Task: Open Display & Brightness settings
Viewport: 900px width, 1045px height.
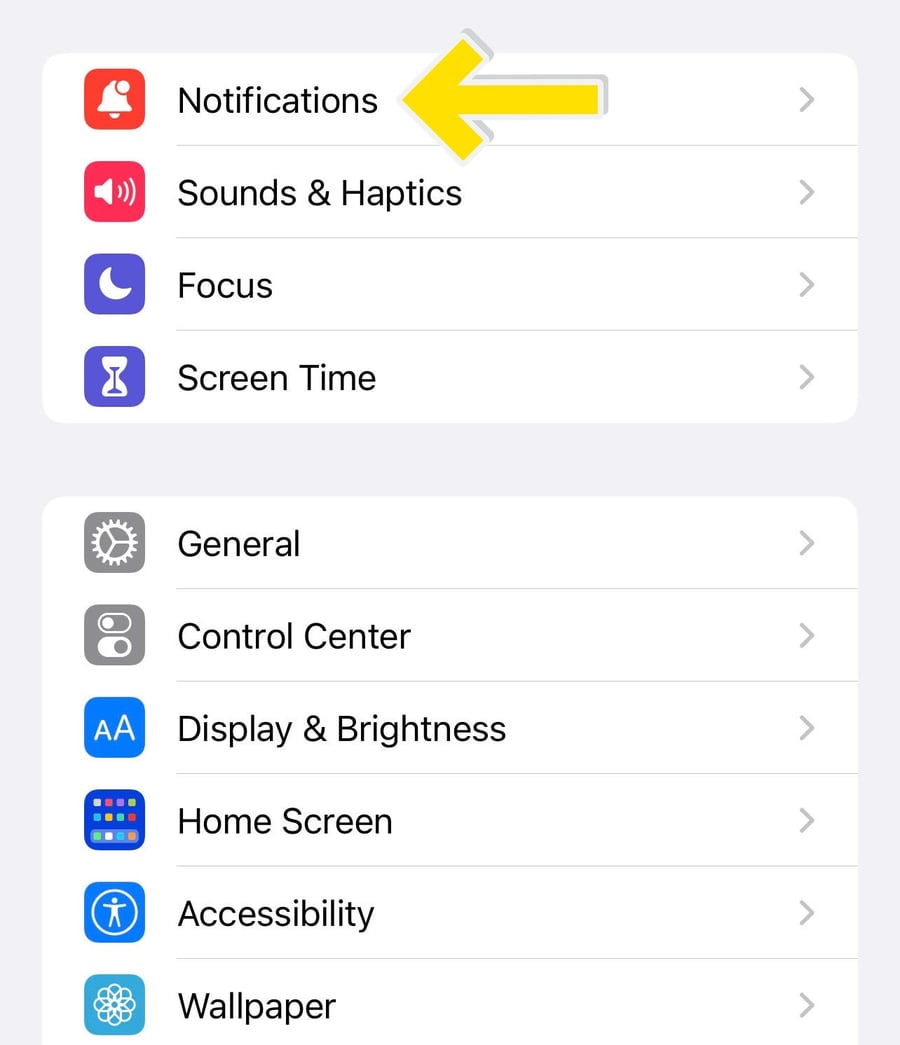Action: point(450,728)
